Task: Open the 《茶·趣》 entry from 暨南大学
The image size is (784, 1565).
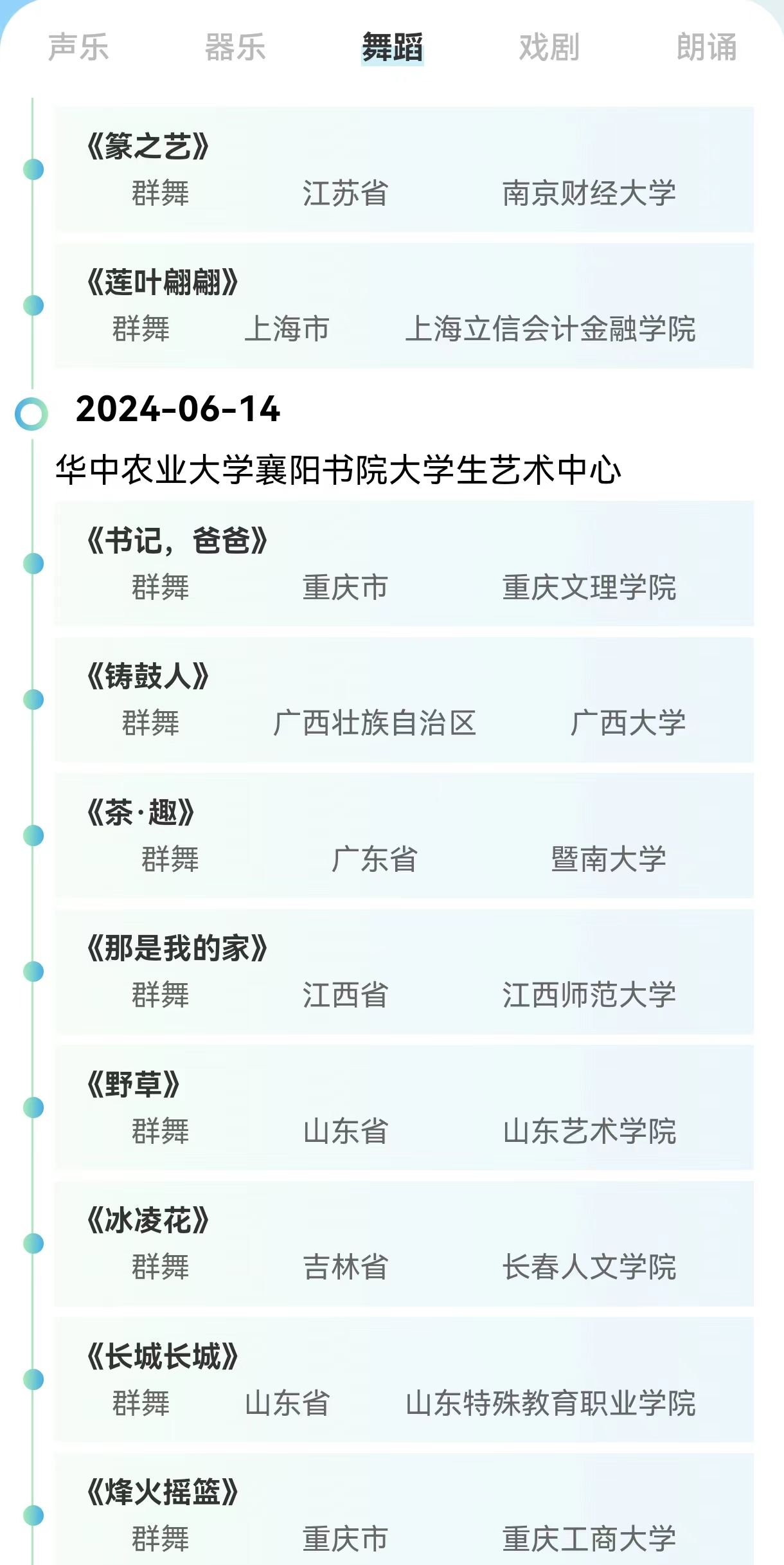Action: tap(404, 835)
